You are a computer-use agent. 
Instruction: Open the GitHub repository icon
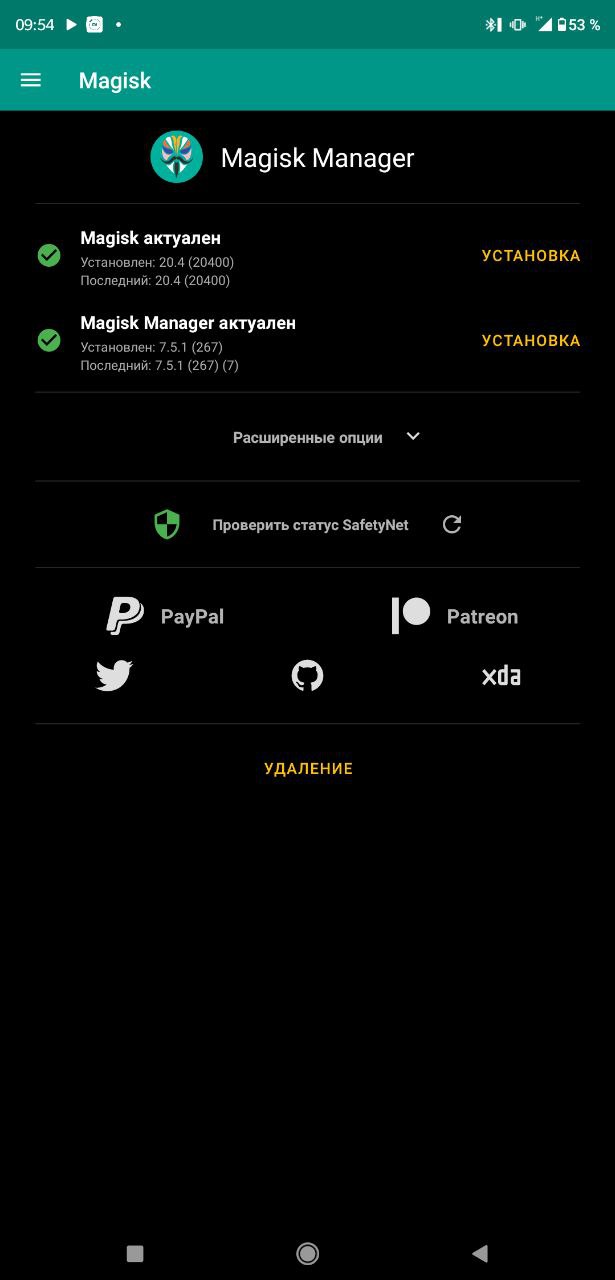(307, 676)
